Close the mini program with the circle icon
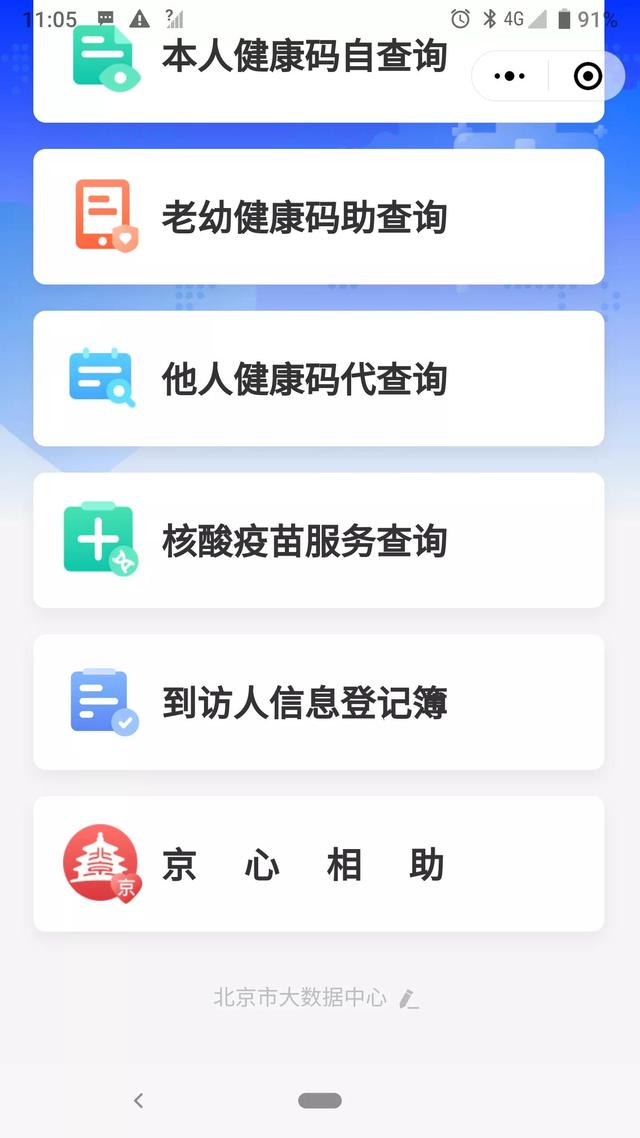Image resolution: width=640 pixels, height=1138 pixels. [x=588, y=76]
